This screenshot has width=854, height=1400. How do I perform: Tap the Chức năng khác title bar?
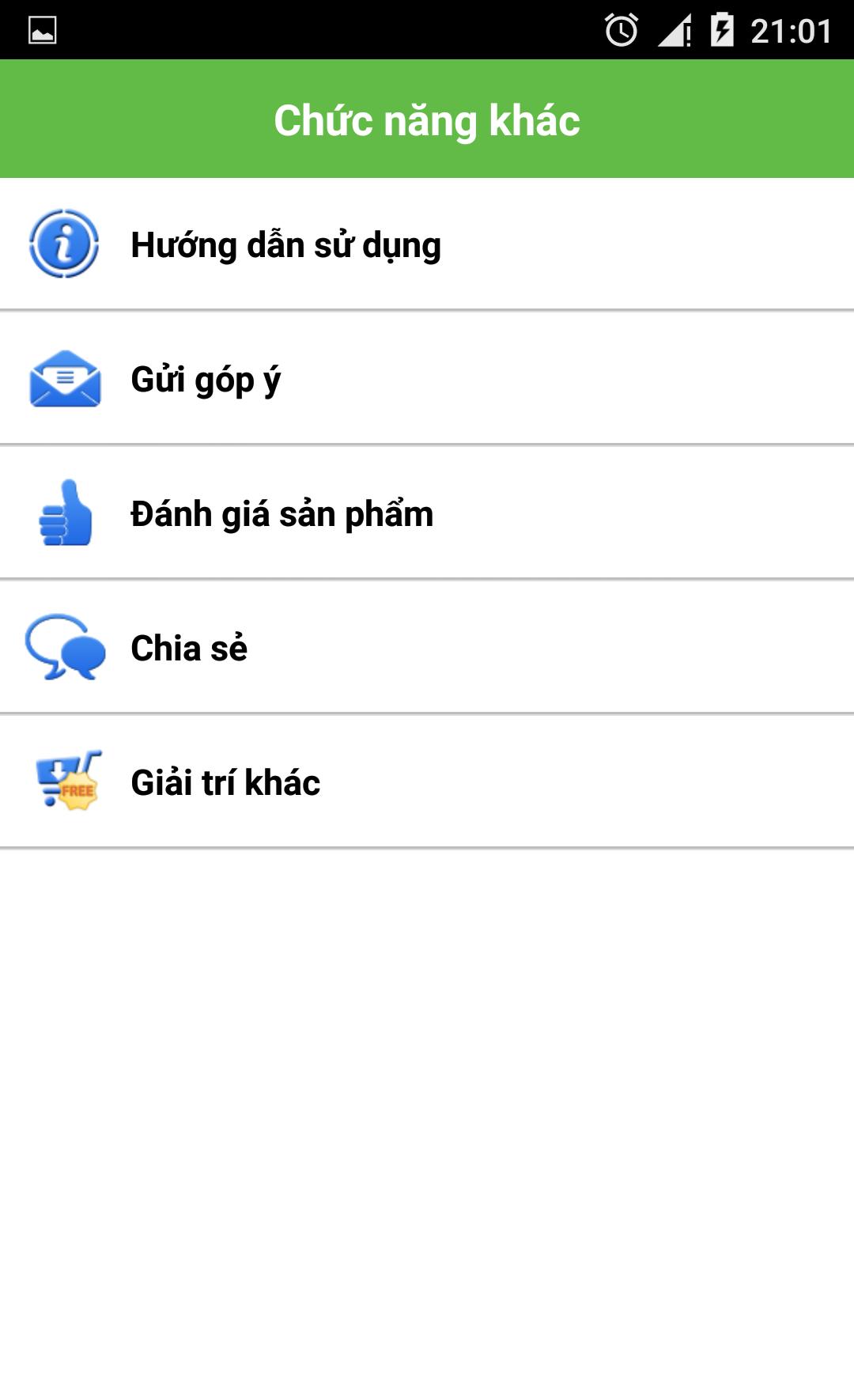coord(427,119)
